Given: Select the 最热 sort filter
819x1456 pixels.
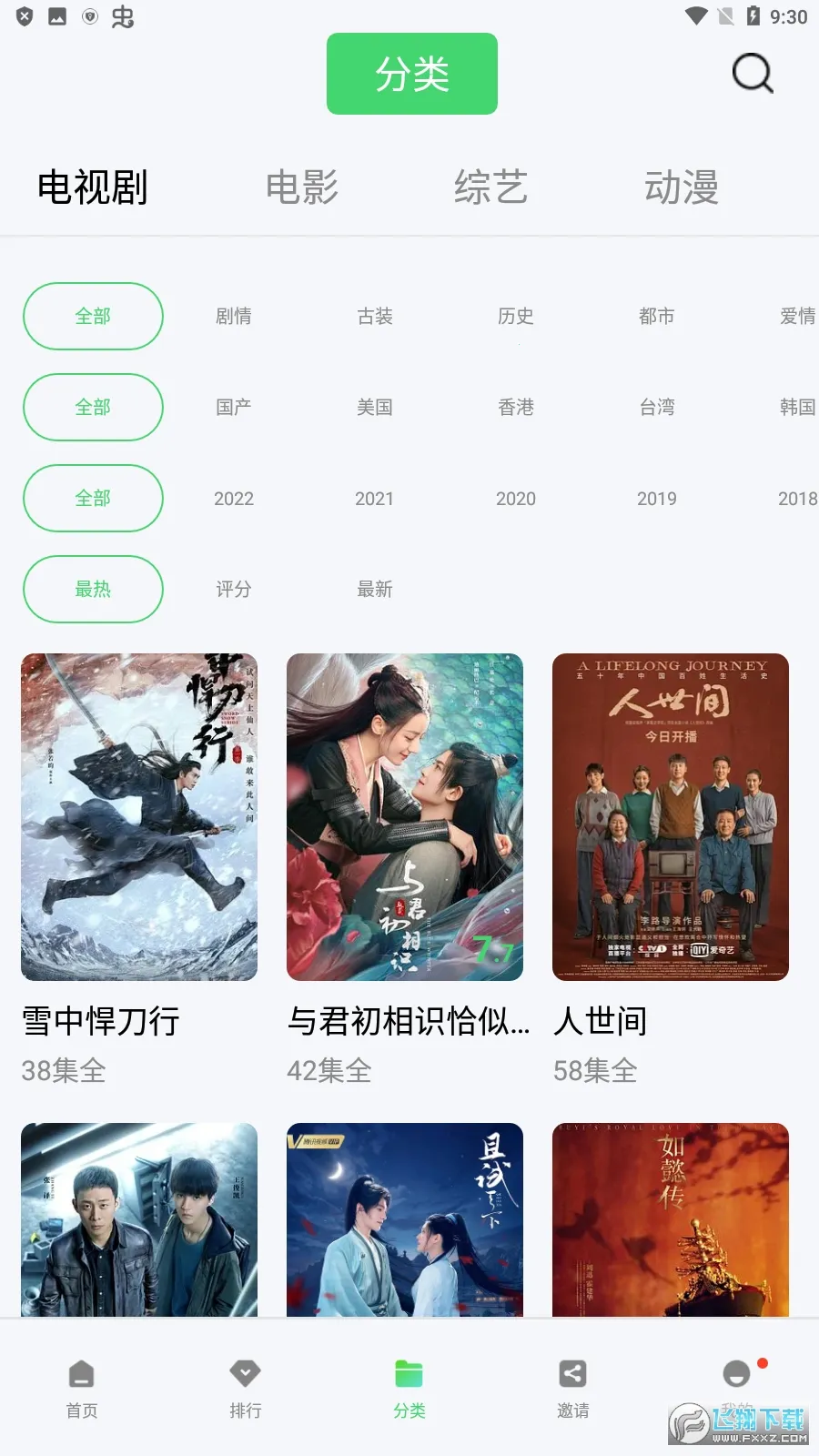Looking at the screenshot, I should point(92,590).
